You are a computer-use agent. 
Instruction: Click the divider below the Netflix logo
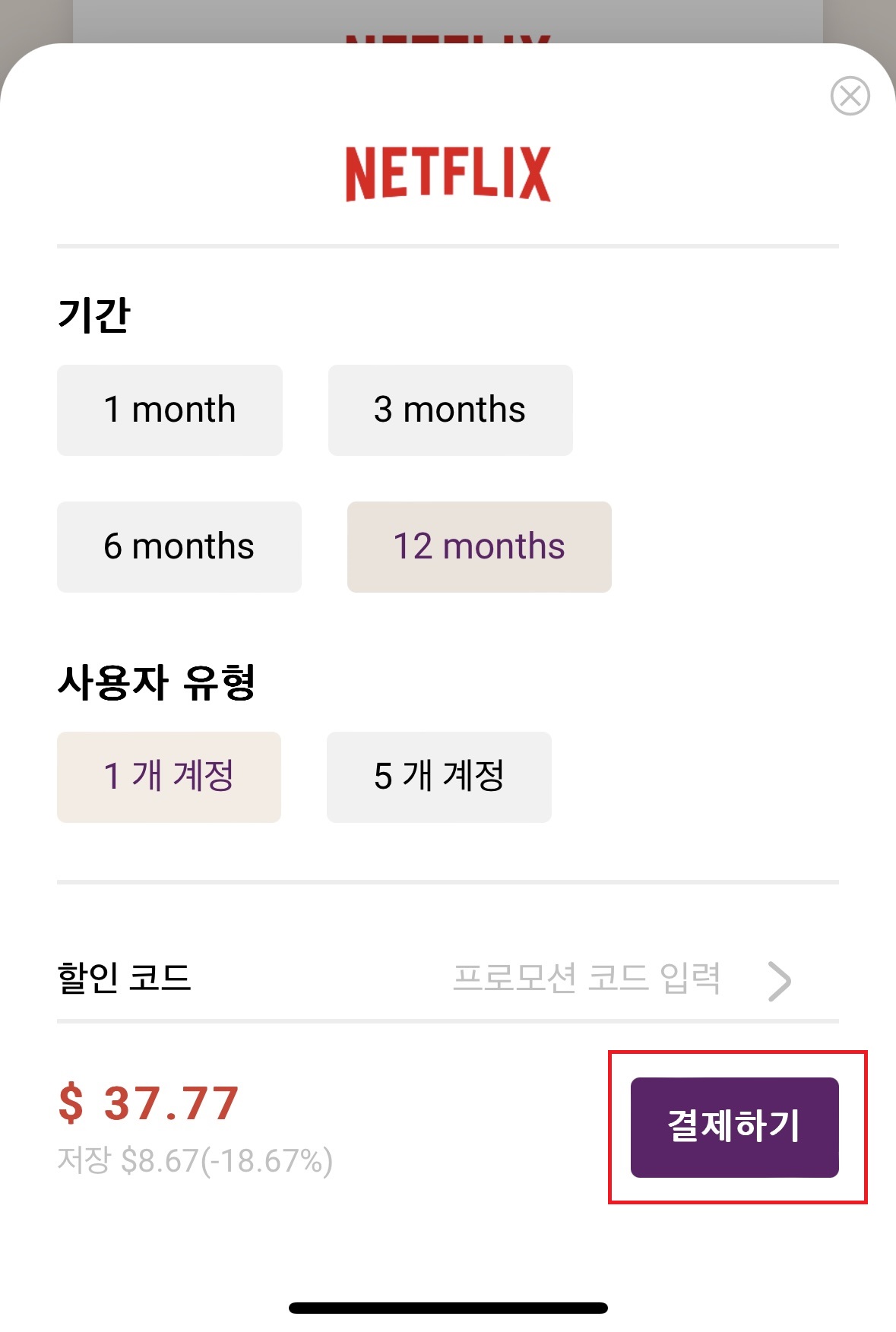click(x=448, y=245)
